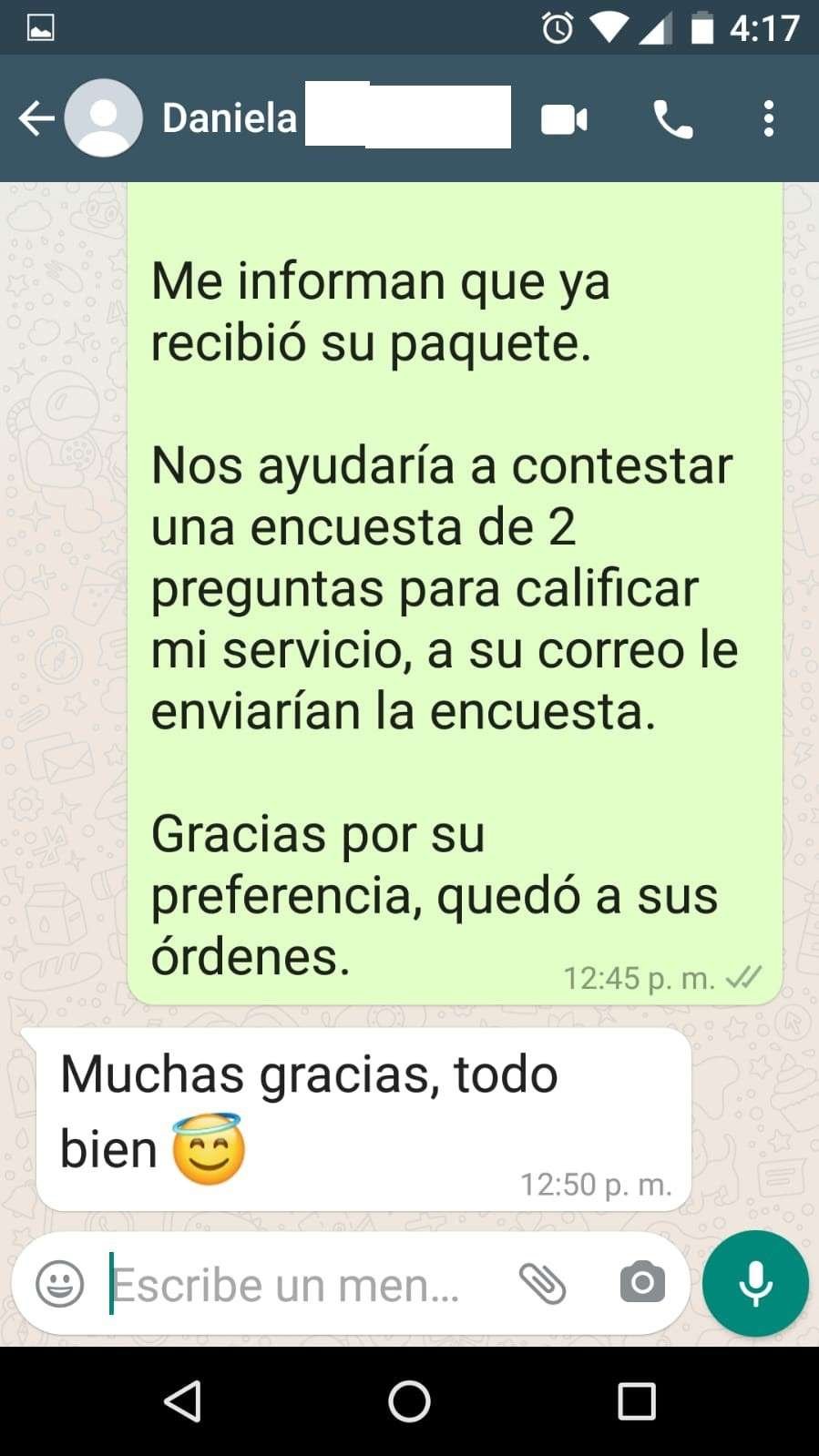This screenshot has width=819, height=1456.
Task: Open the recent apps view
Action: click(636, 1401)
